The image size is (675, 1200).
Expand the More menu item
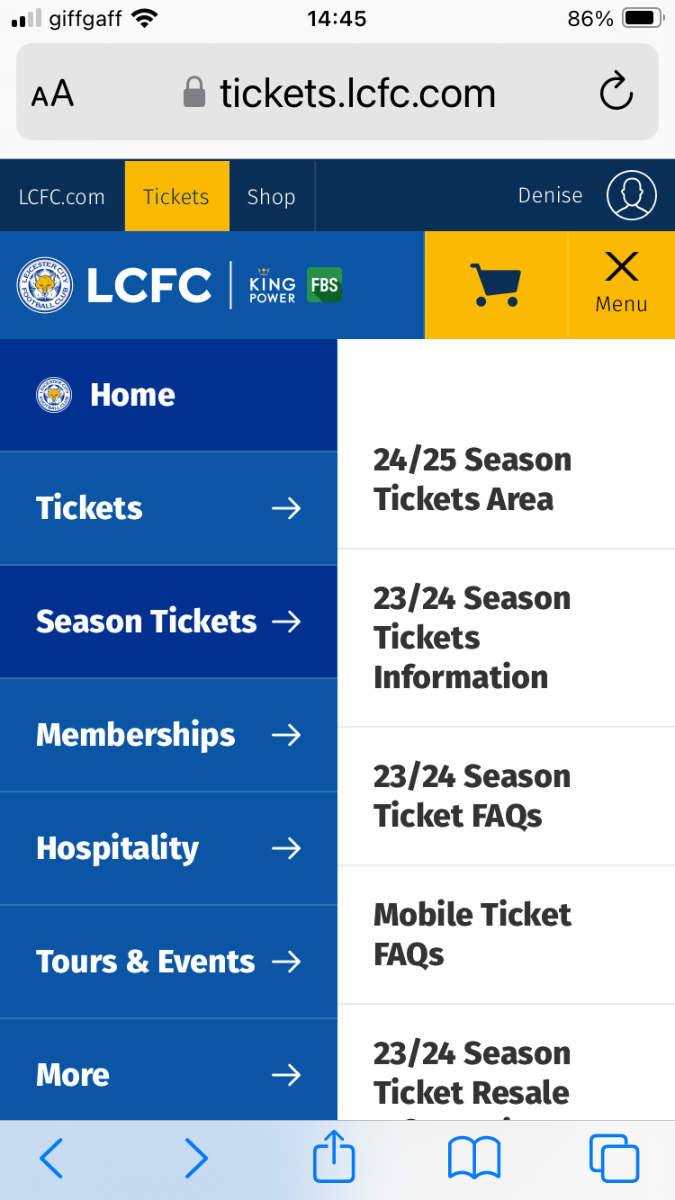(168, 1074)
